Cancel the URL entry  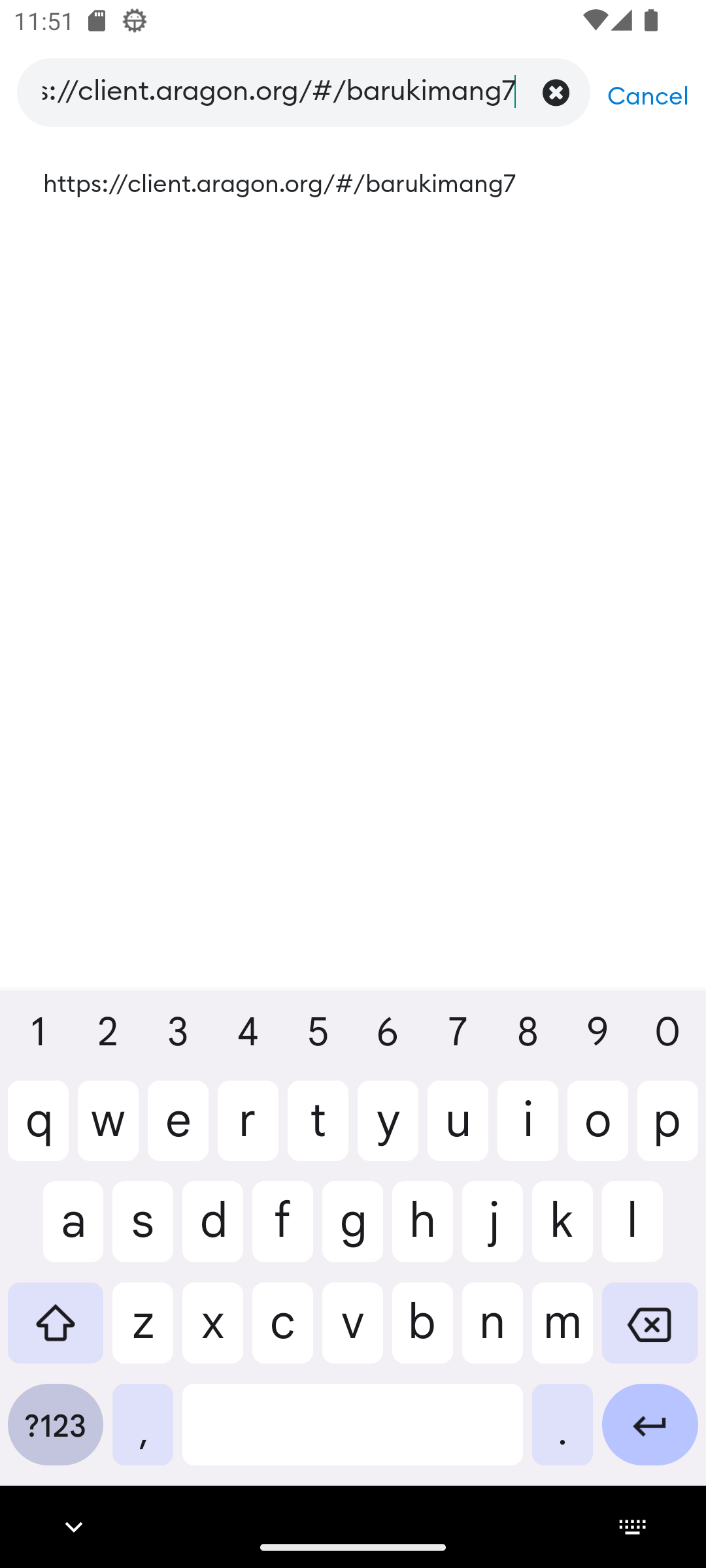coord(647,96)
